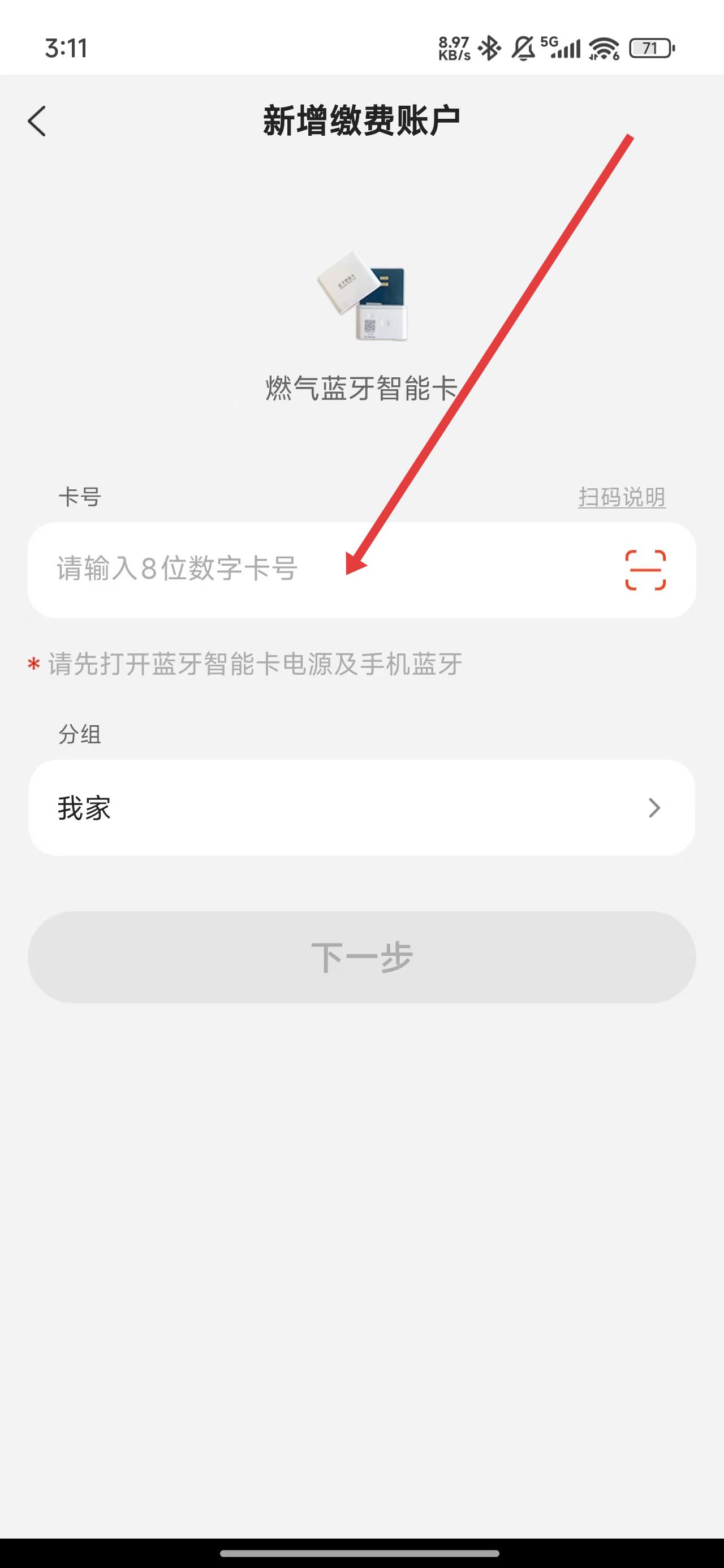
Task: Go back from 新增缴费账户 page
Action: coord(37,121)
